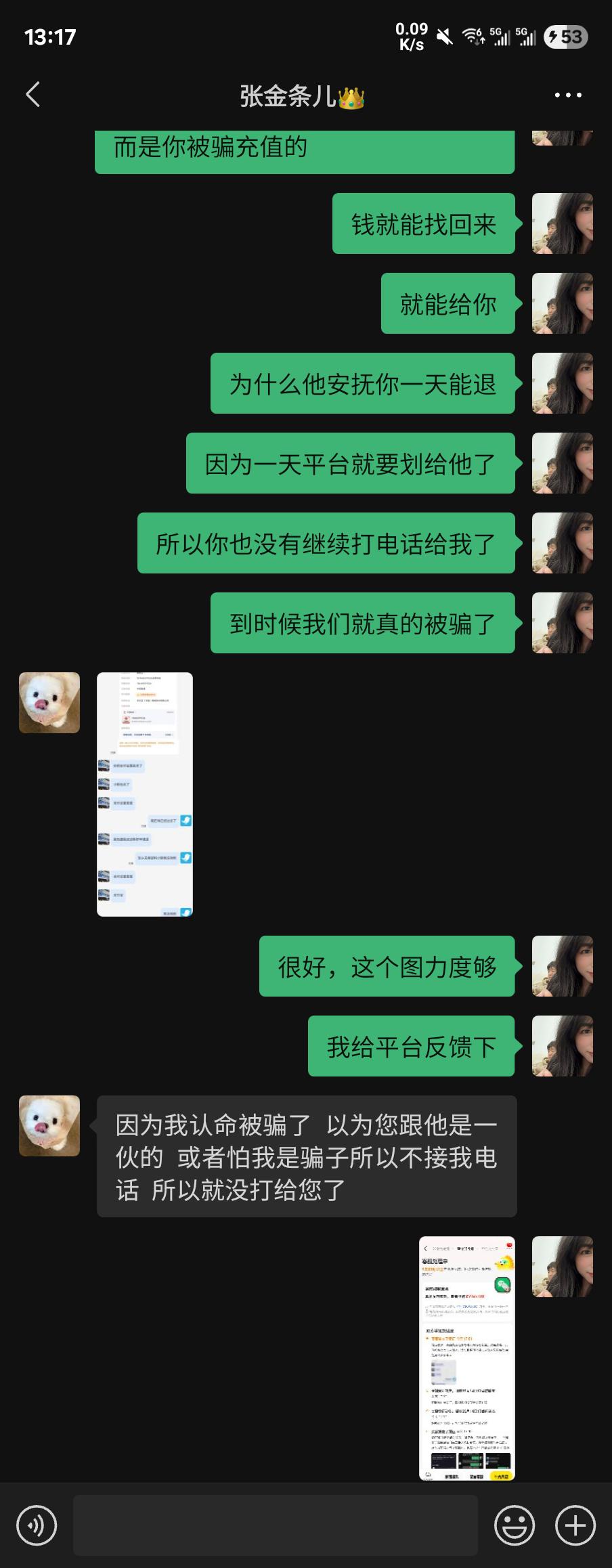Open the received chat screenshot image

(145, 794)
